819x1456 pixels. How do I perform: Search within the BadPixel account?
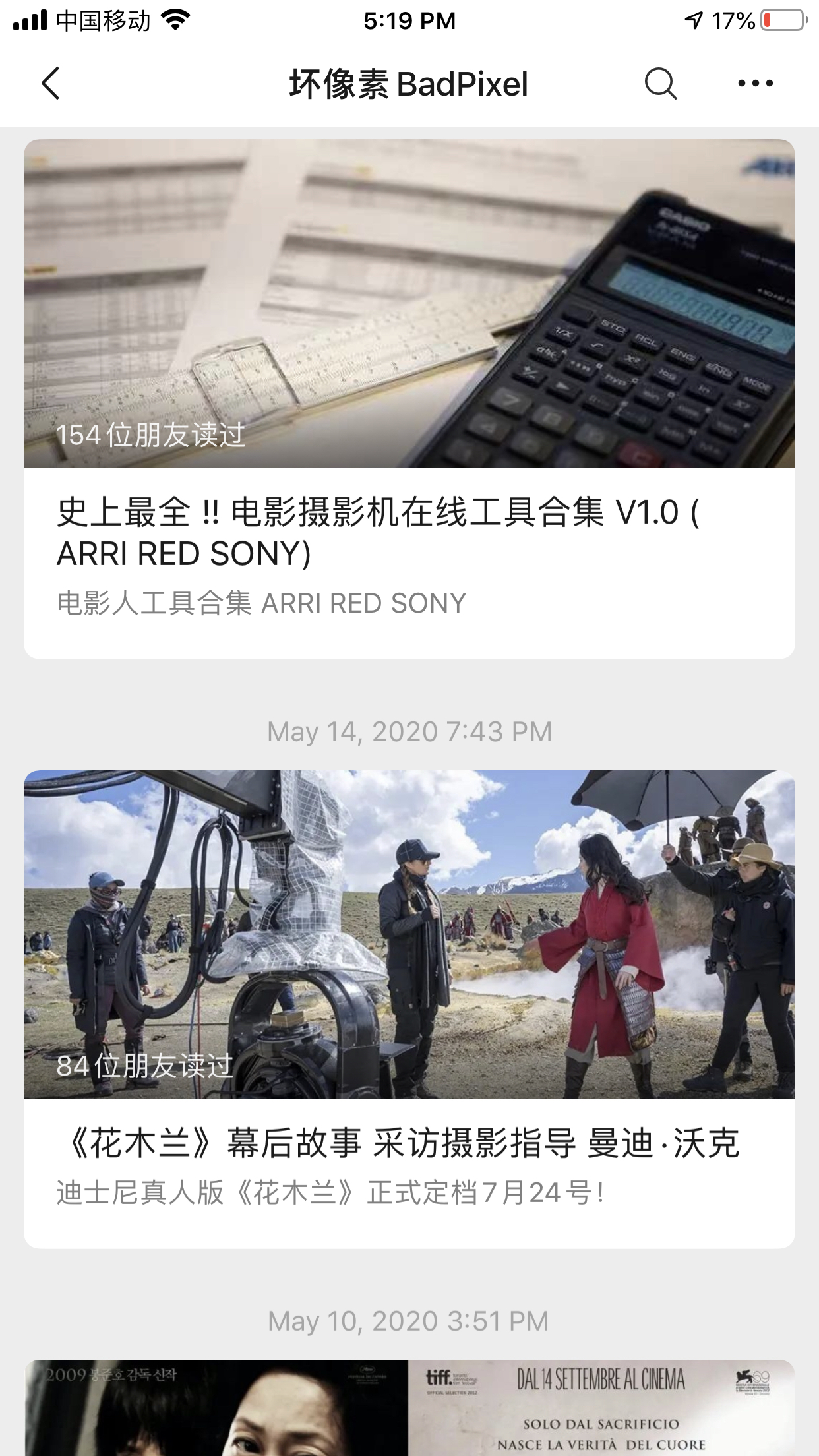(x=660, y=84)
